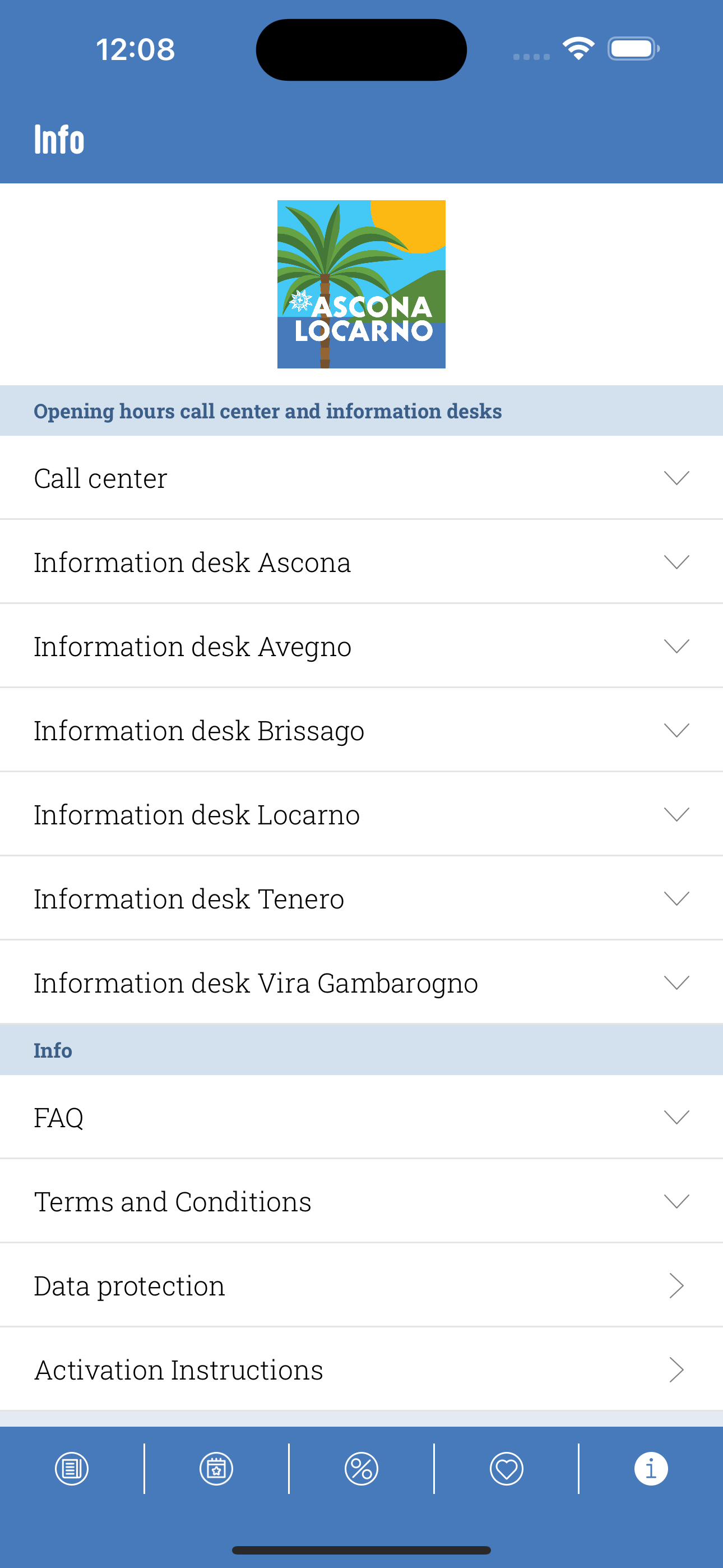Expand Information desk Tenero
The width and height of the screenshot is (723, 1568).
[361, 898]
